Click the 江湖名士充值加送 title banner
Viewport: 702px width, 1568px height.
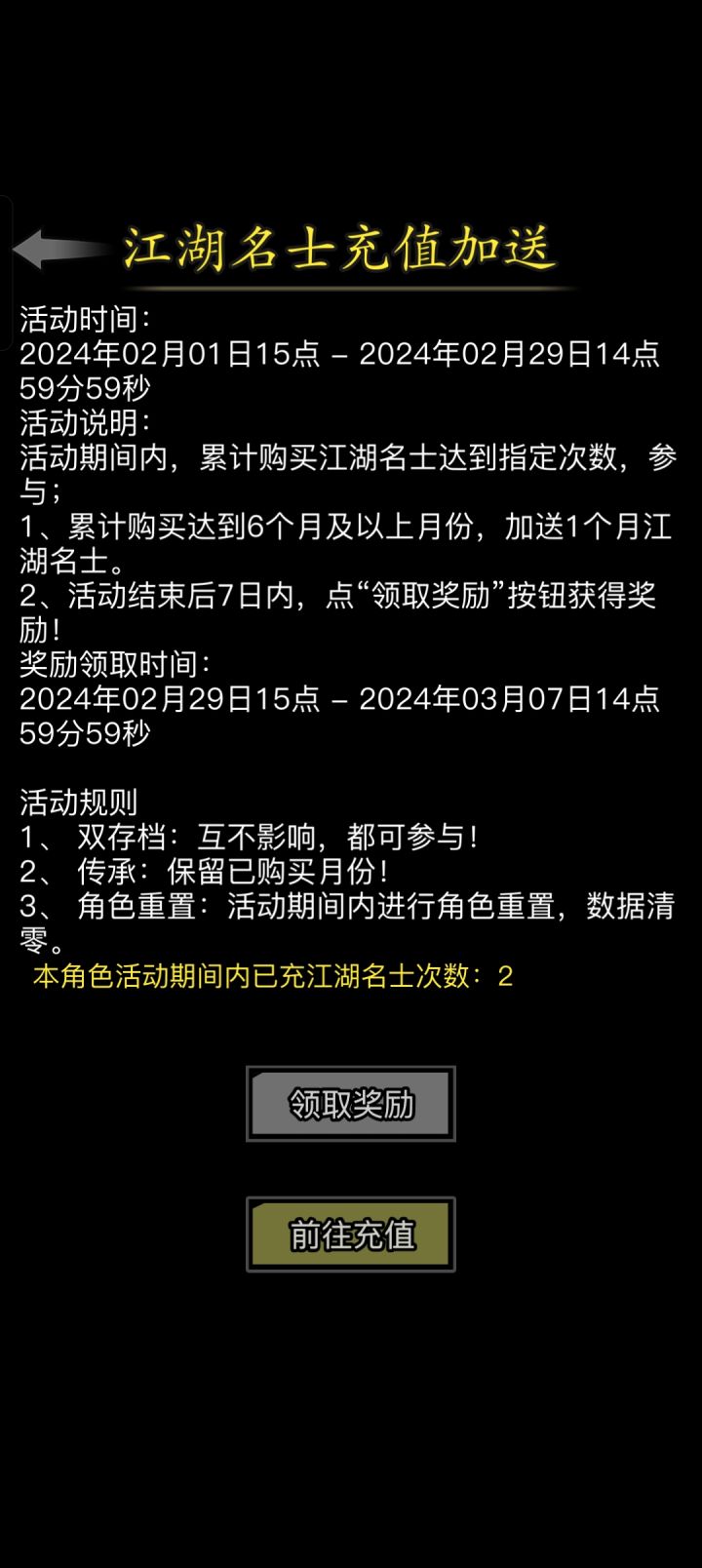click(x=341, y=247)
